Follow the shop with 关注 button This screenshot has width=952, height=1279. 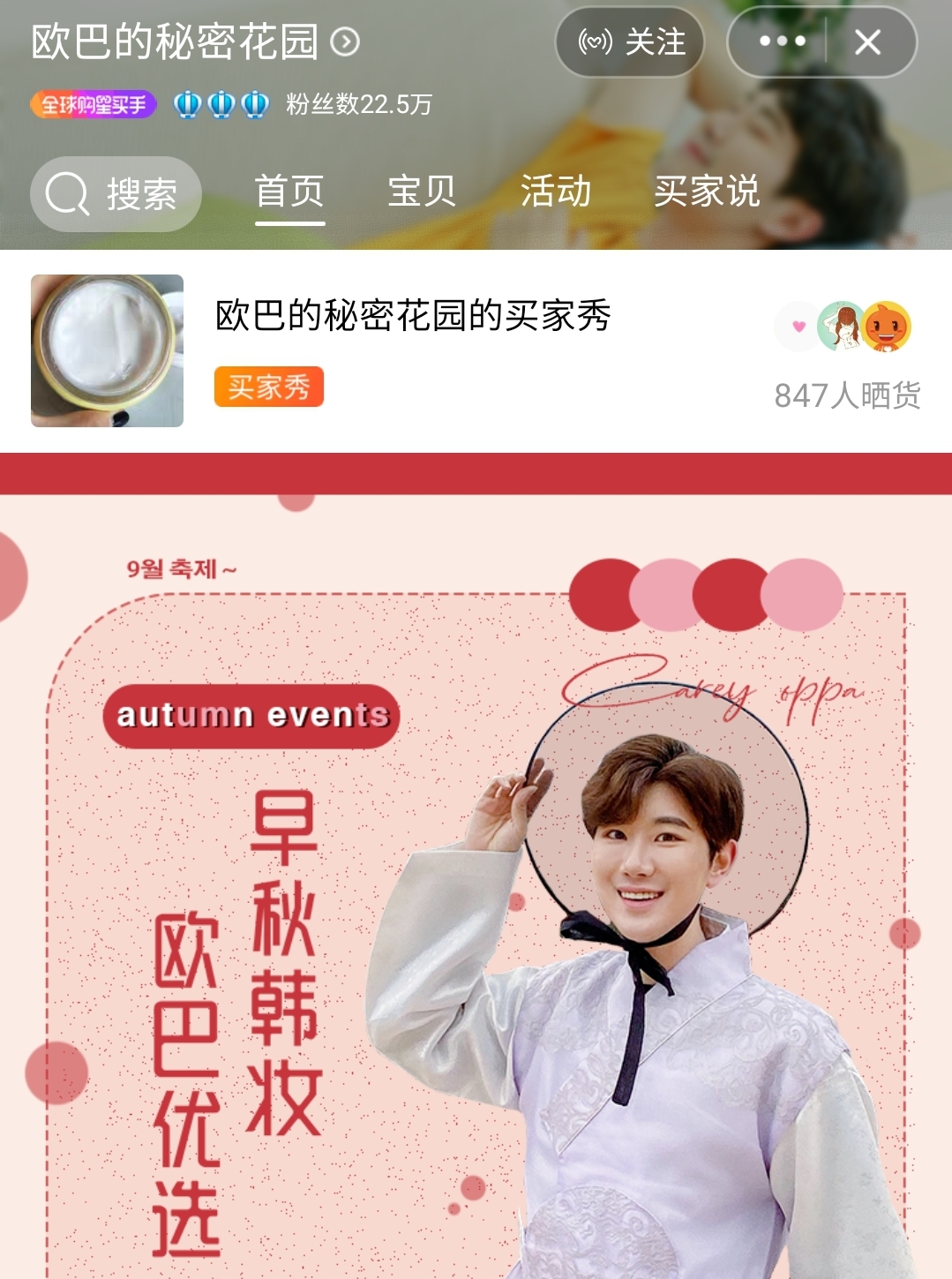630,41
